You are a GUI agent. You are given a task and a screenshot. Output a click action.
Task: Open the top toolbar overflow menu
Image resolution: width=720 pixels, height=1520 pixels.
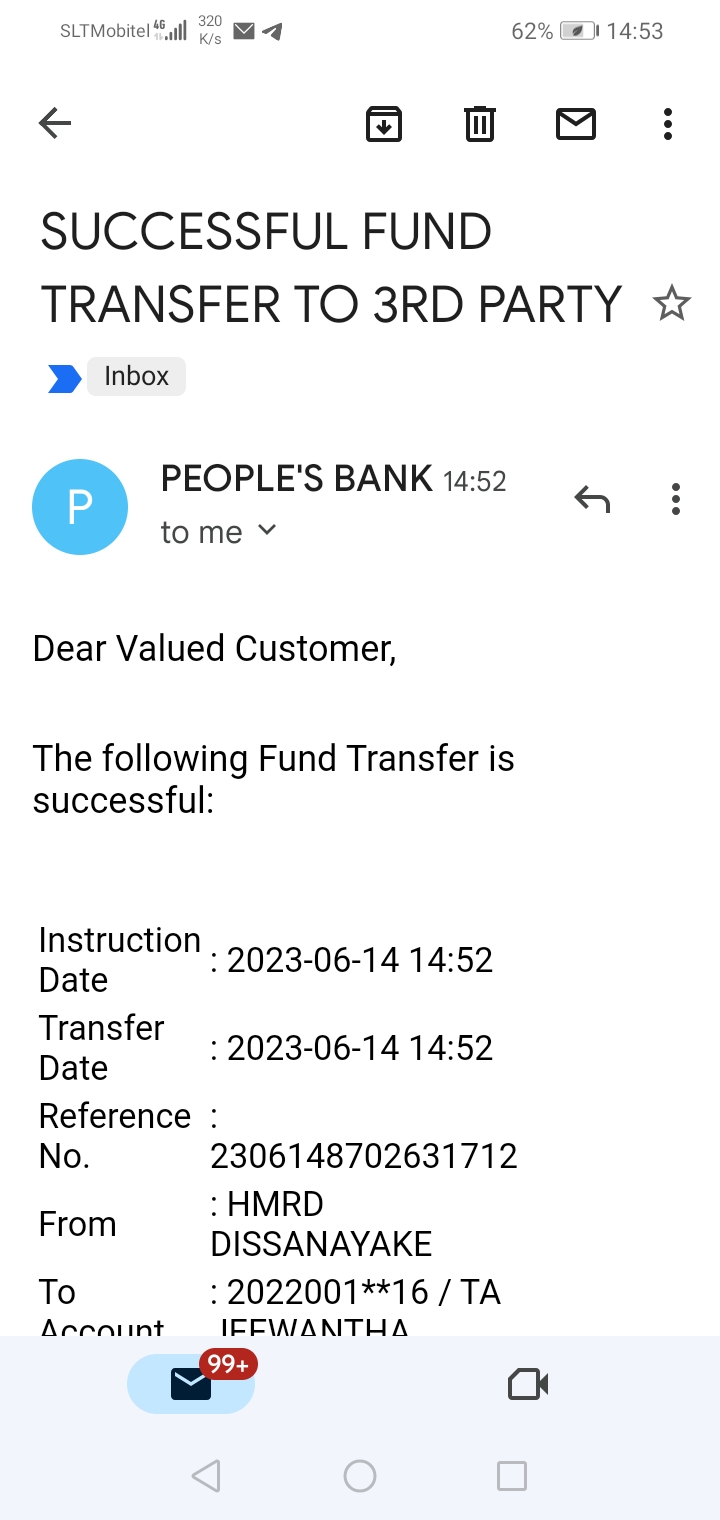point(668,124)
